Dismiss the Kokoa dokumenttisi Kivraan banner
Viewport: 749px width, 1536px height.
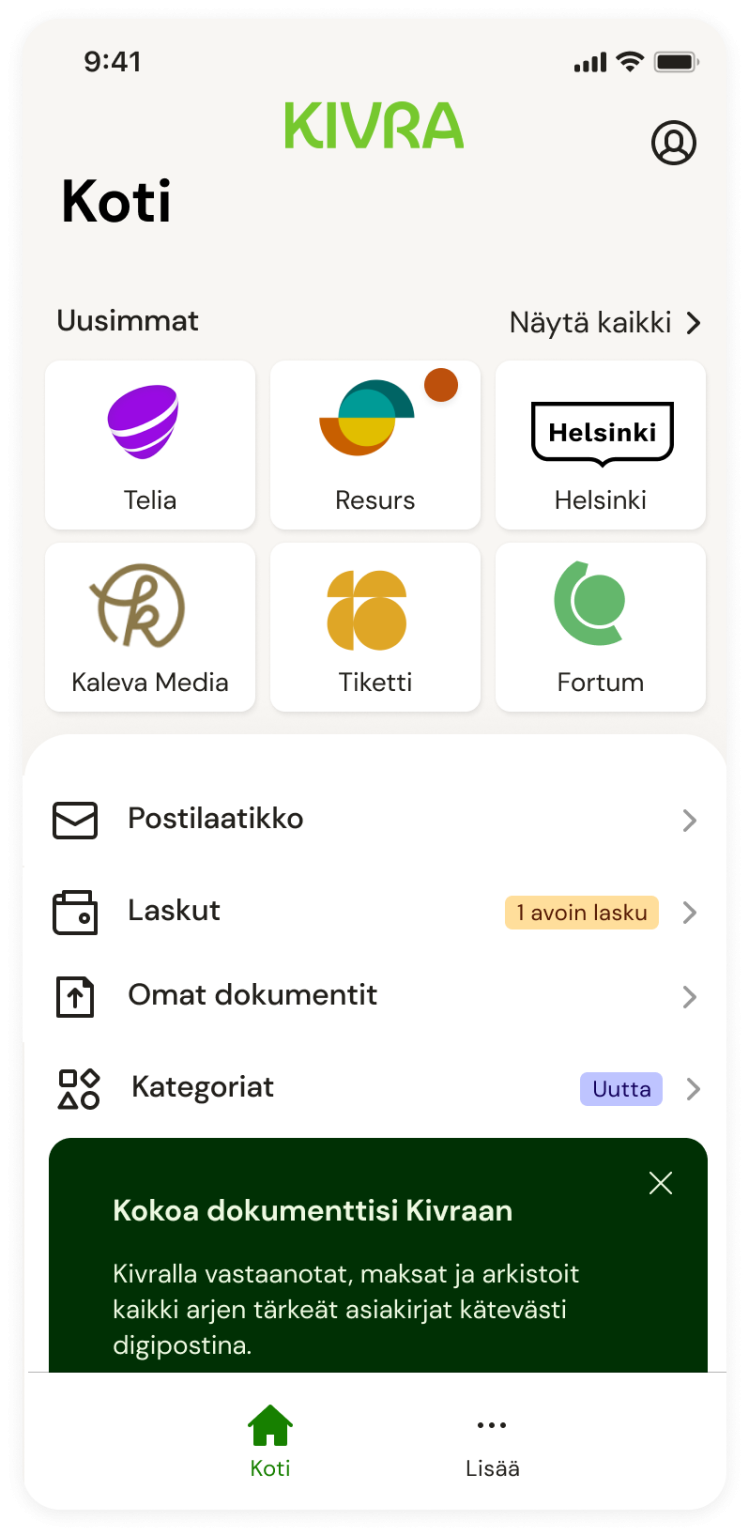[x=660, y=1183]
